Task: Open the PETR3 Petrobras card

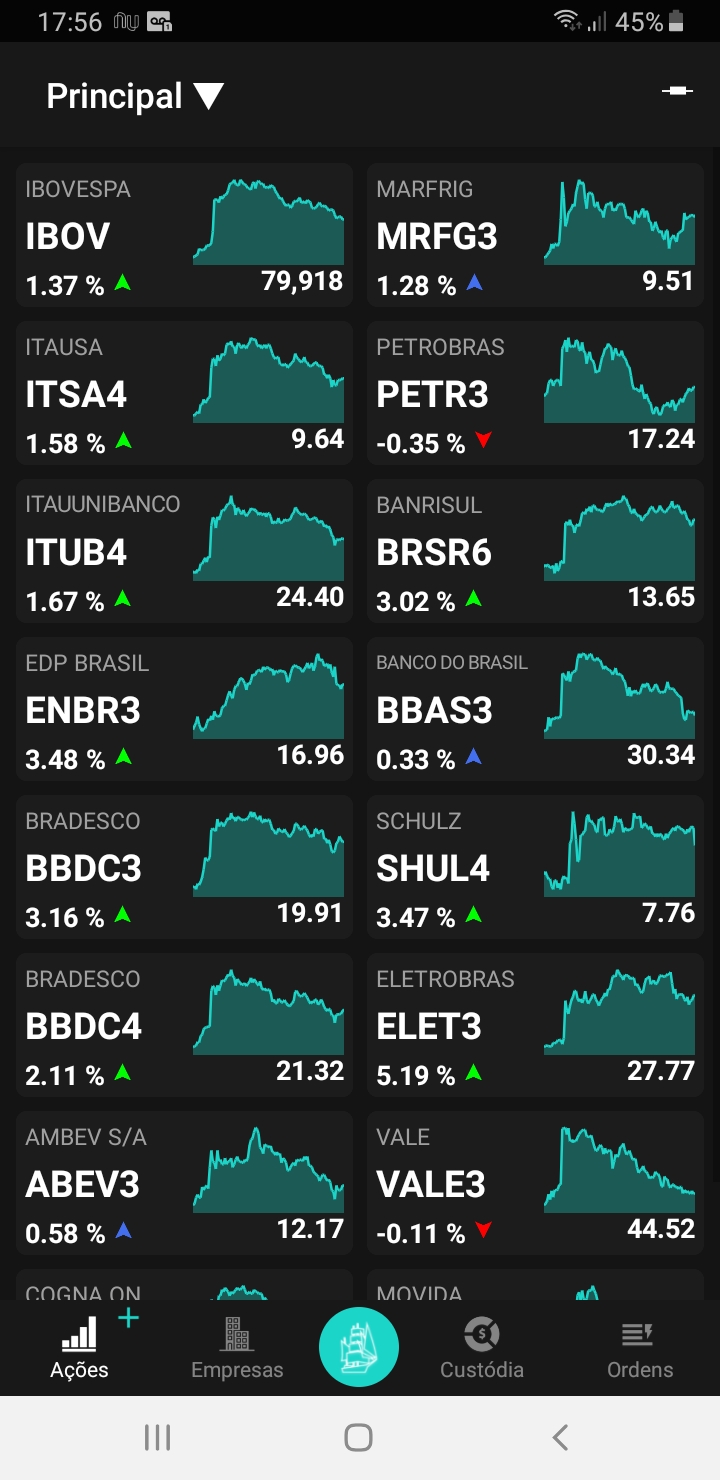Action: tap(535, 393)
